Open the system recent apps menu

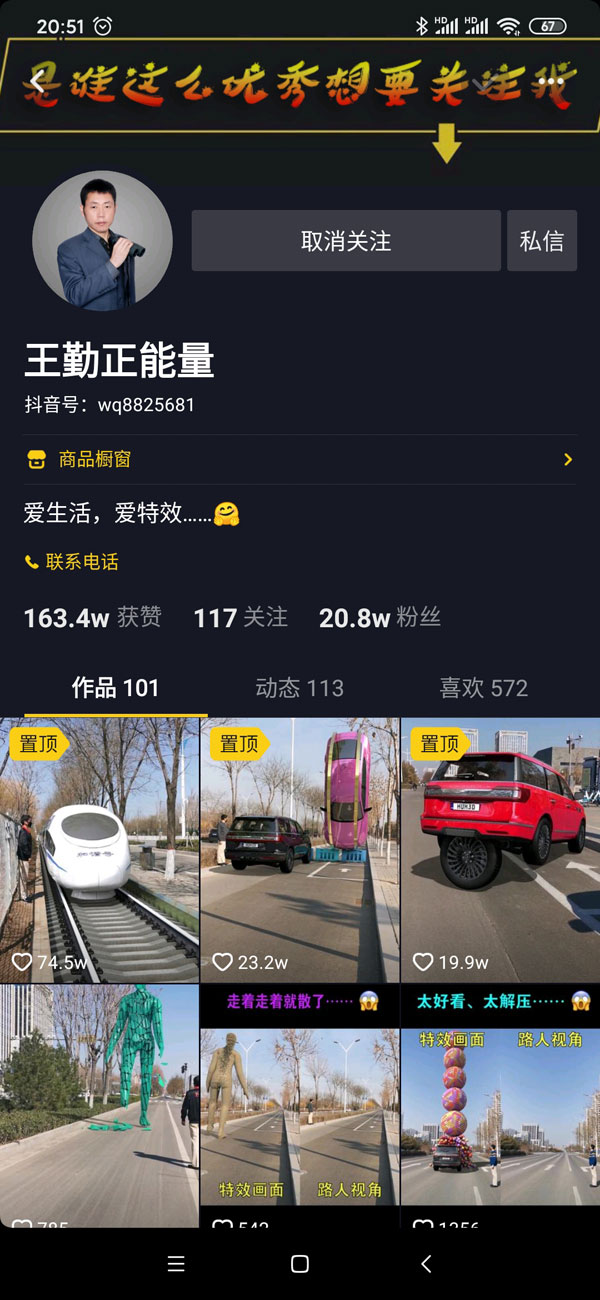tap(176, 1264)
